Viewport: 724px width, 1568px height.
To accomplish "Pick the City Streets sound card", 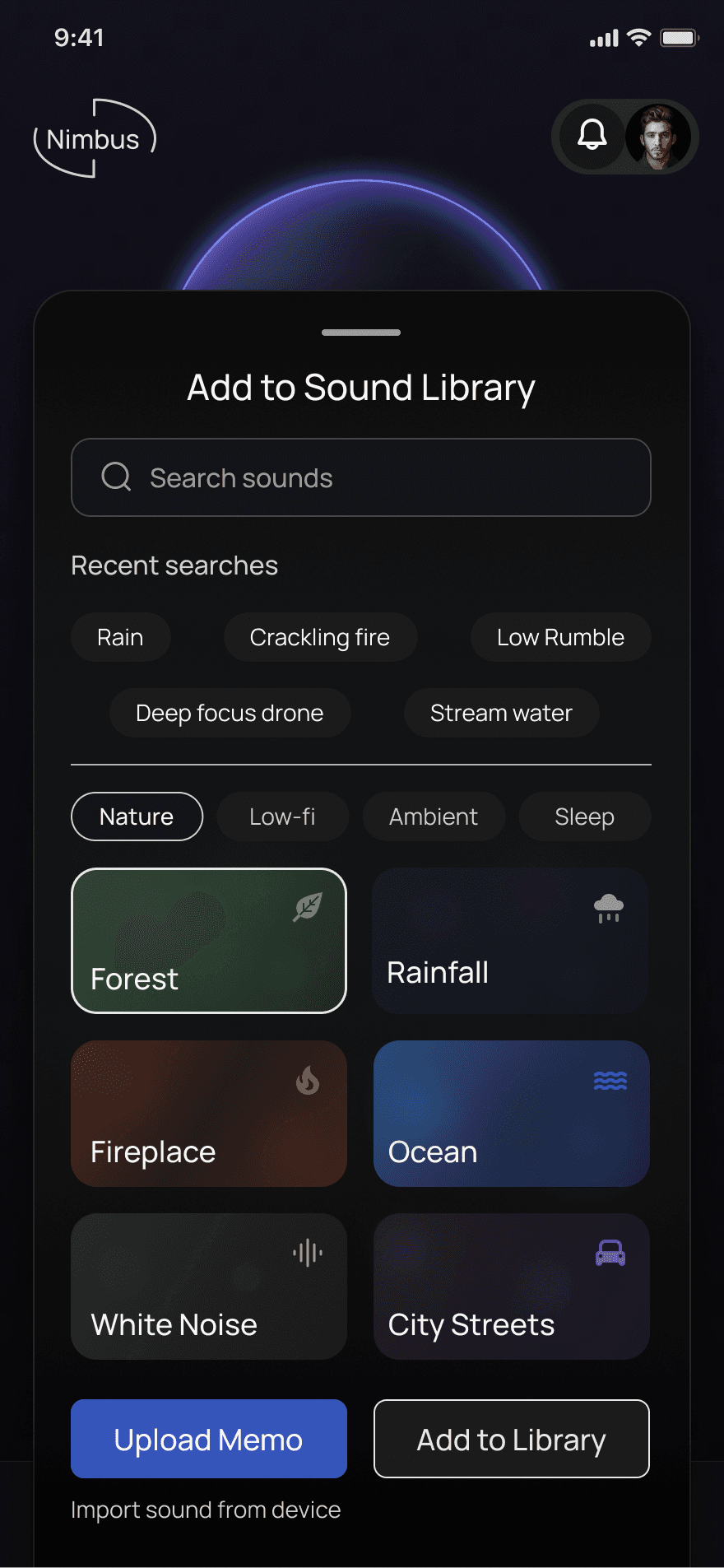I will click(511, 1287).
